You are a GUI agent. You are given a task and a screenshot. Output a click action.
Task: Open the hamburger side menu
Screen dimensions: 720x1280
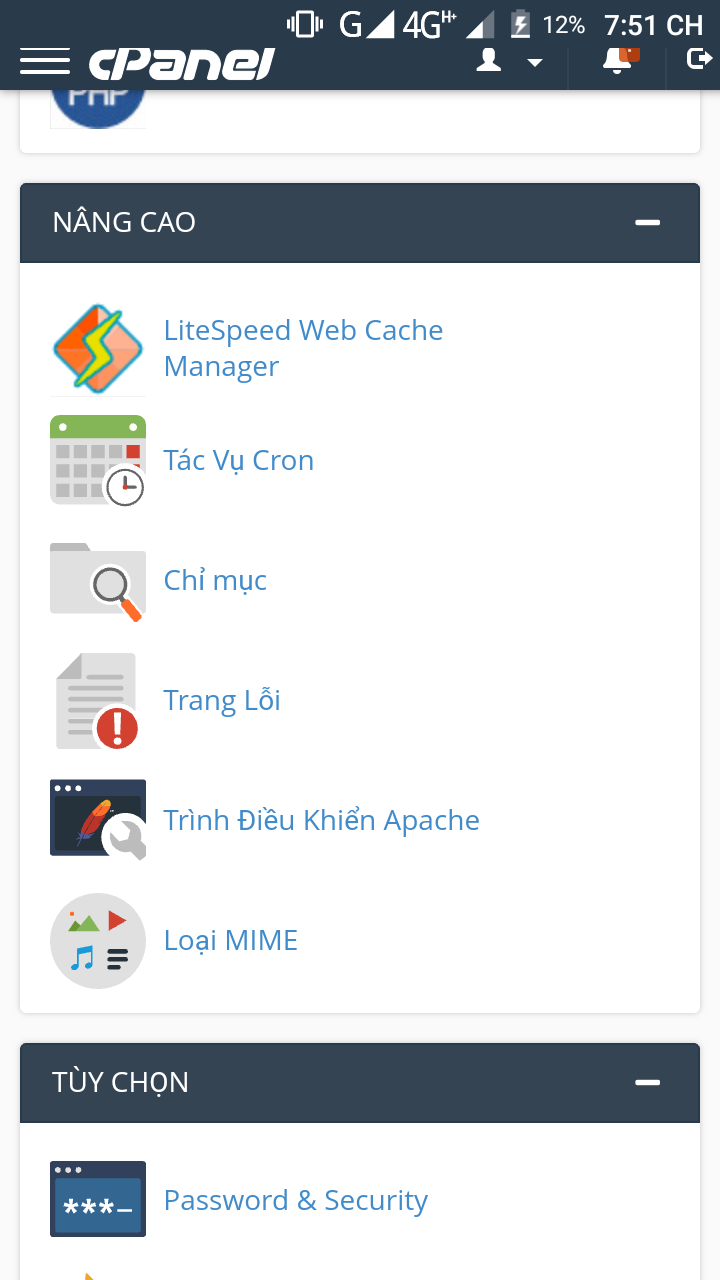(x=44, y=62)
